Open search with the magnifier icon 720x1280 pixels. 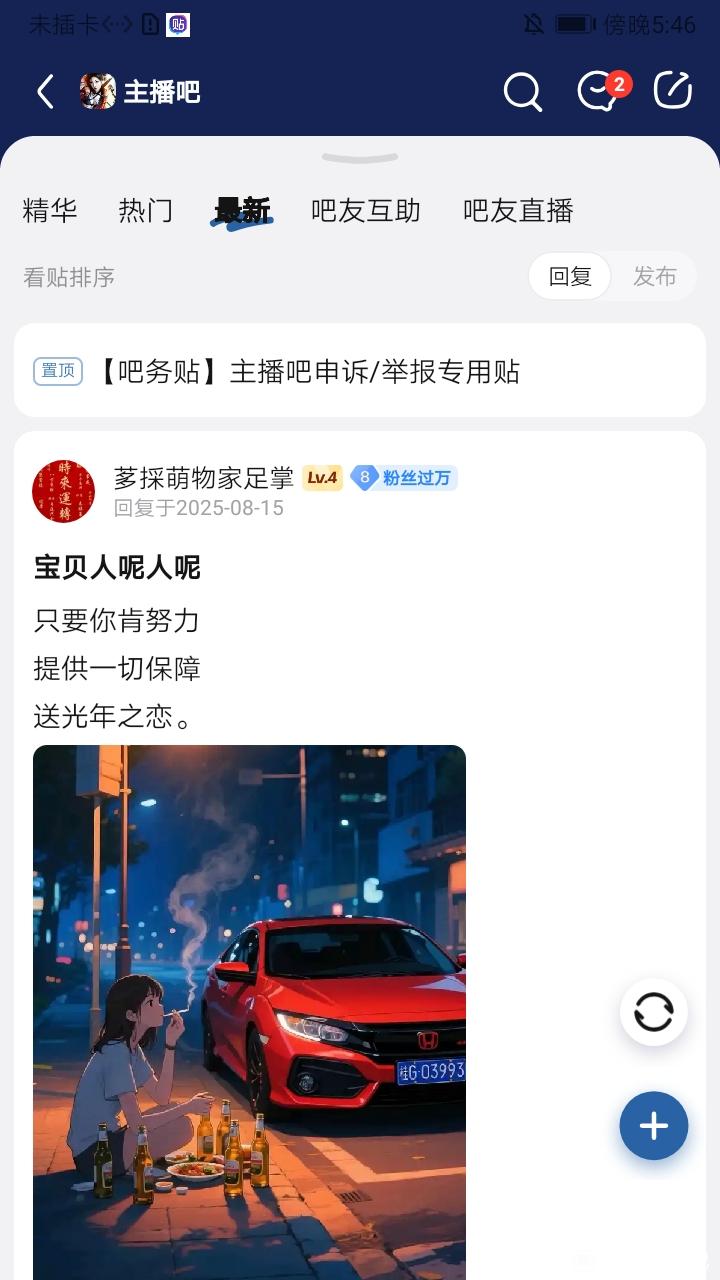pos(522,92)
